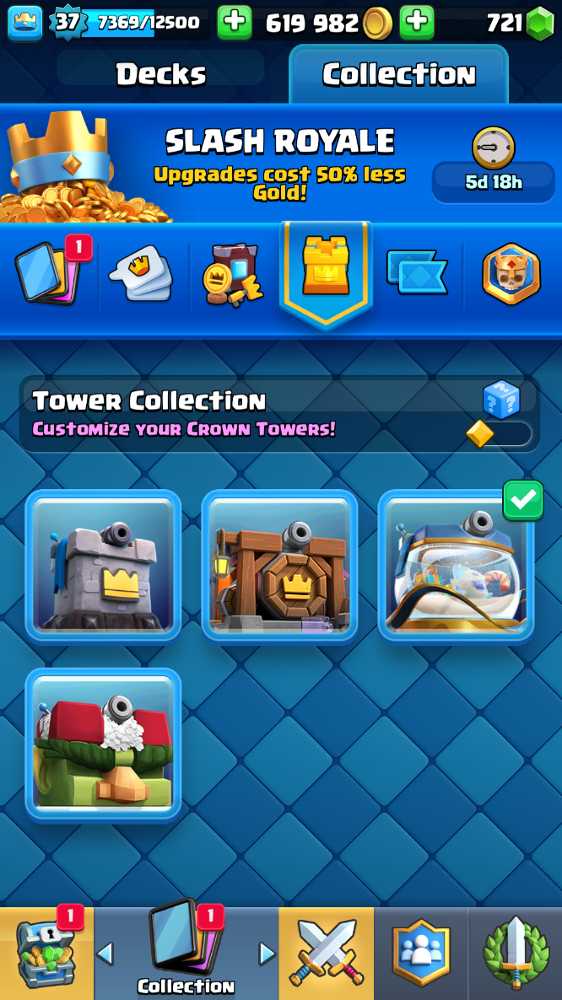The width and height of the screenshot is (562, 1000).
Task: Open the battle banners category
Action: [x=417, y=273]
